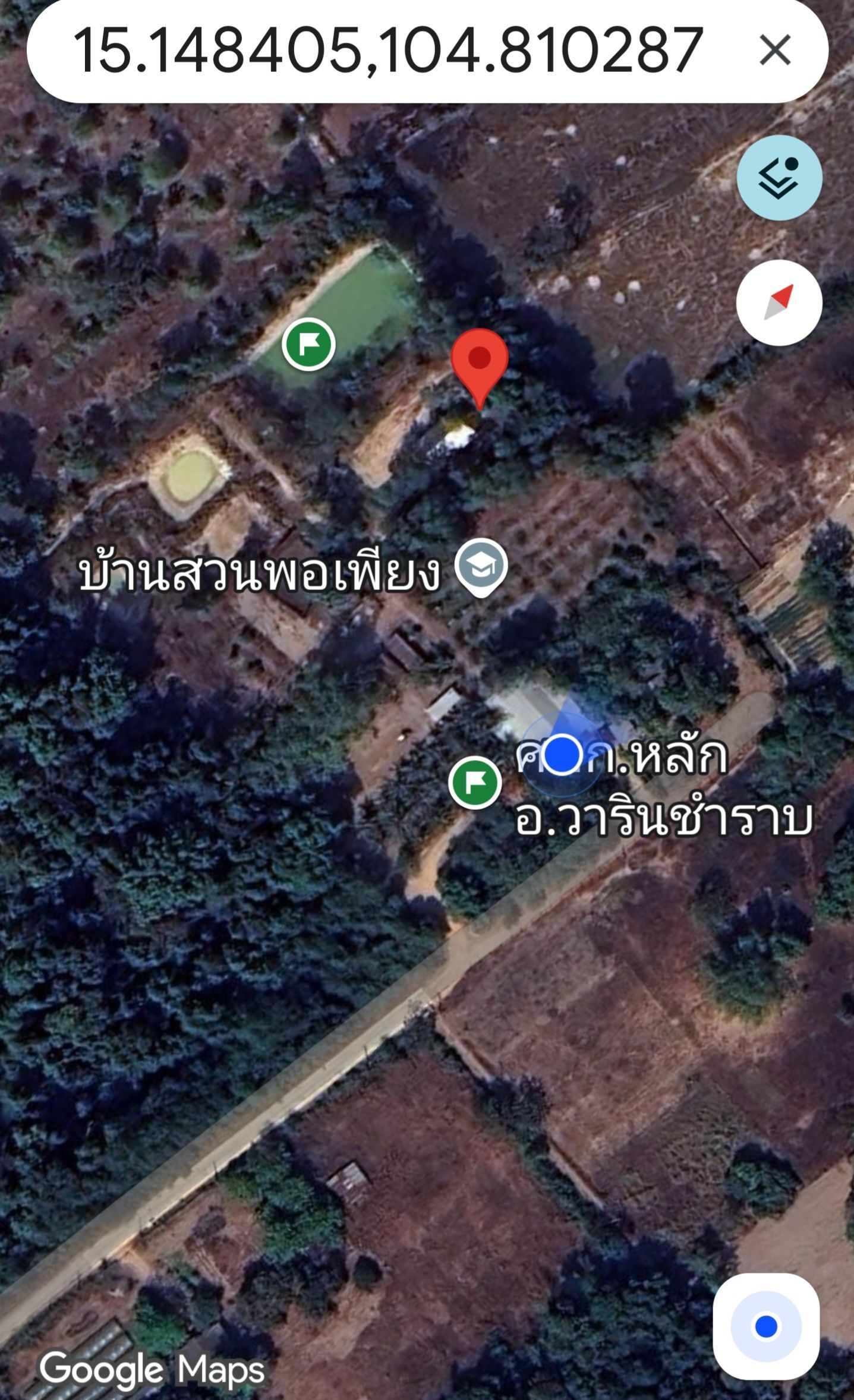
Task: Tap the compass to reorient map
Action: [779, 303]
